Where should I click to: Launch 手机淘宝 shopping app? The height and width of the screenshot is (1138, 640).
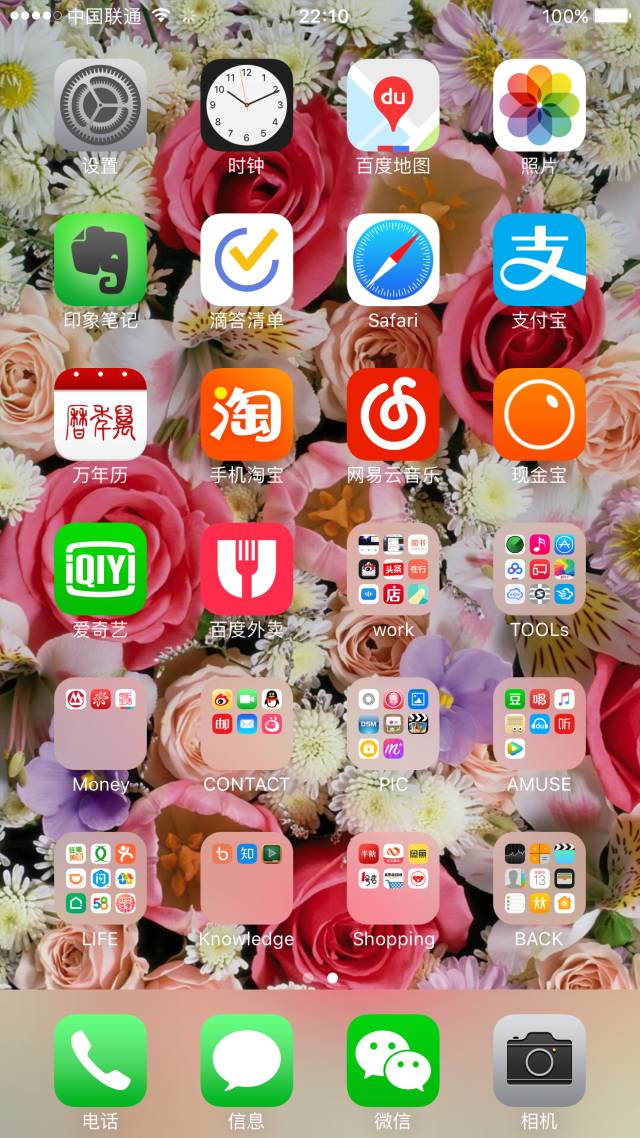click(246, 414)
